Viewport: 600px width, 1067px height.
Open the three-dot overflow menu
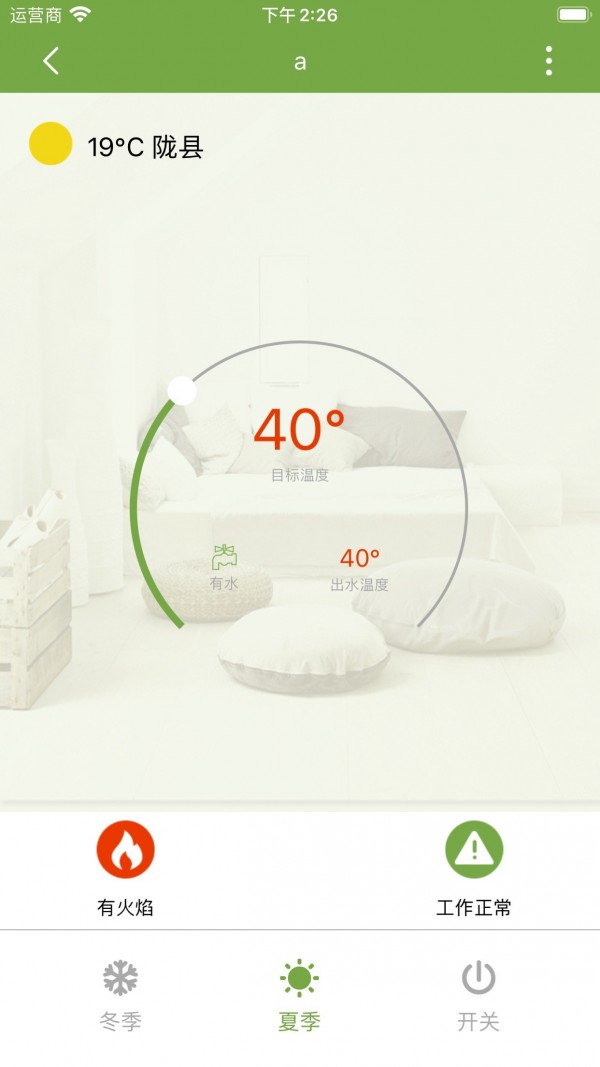pyautogui.click(x=549, y=61)
